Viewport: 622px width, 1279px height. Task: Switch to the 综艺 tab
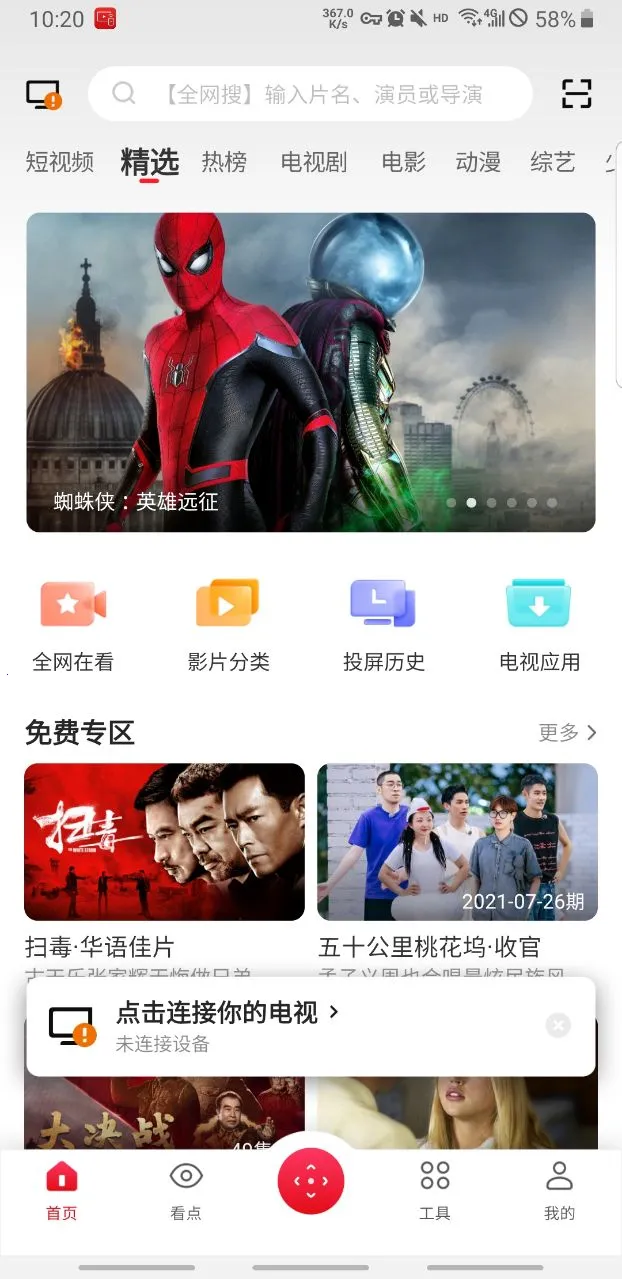(x=553, y=162)
